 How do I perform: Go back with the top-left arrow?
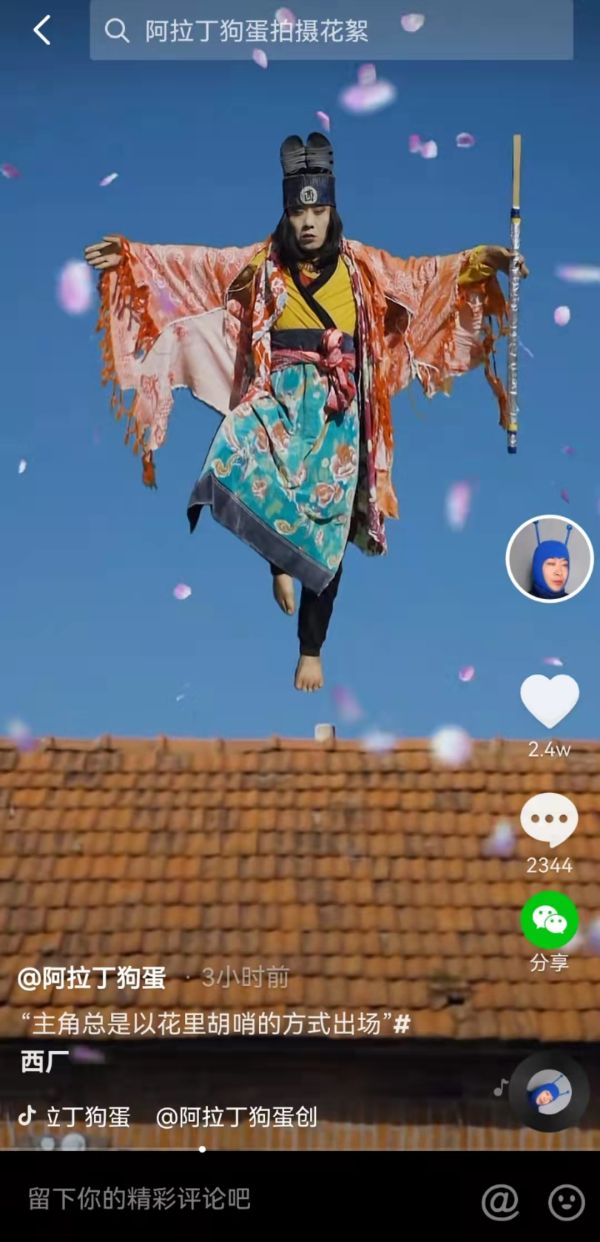point(41,31)
